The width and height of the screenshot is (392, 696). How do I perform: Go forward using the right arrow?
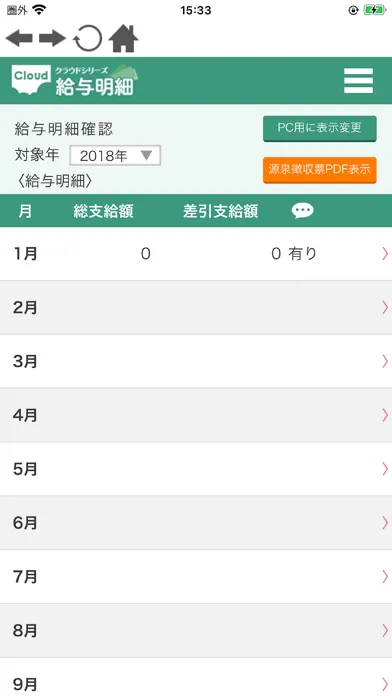52,39
